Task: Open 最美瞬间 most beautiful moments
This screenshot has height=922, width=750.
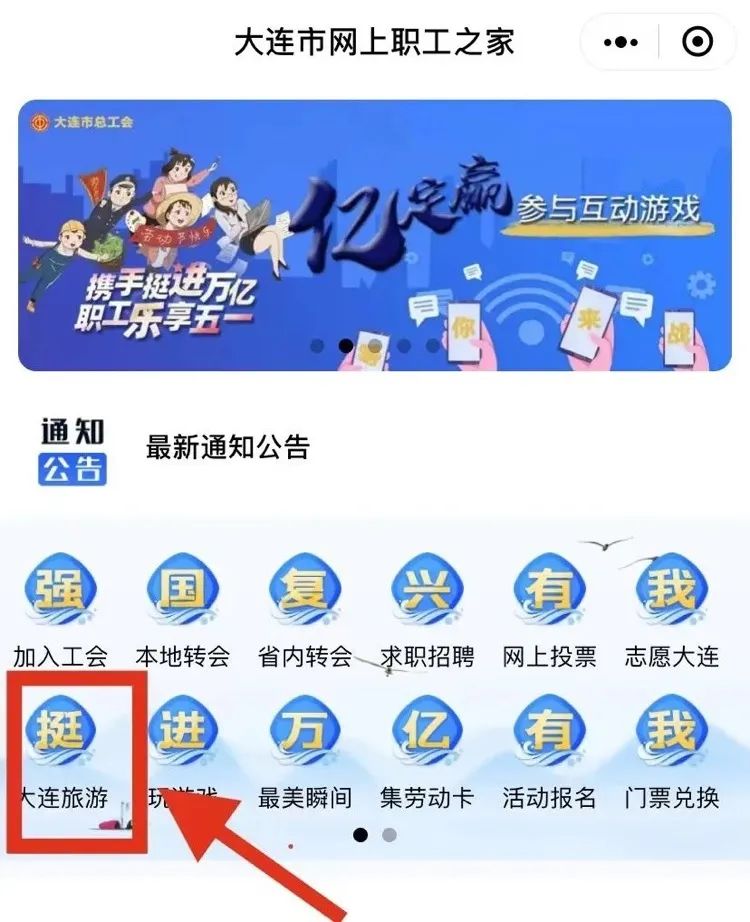Action: 305,752
